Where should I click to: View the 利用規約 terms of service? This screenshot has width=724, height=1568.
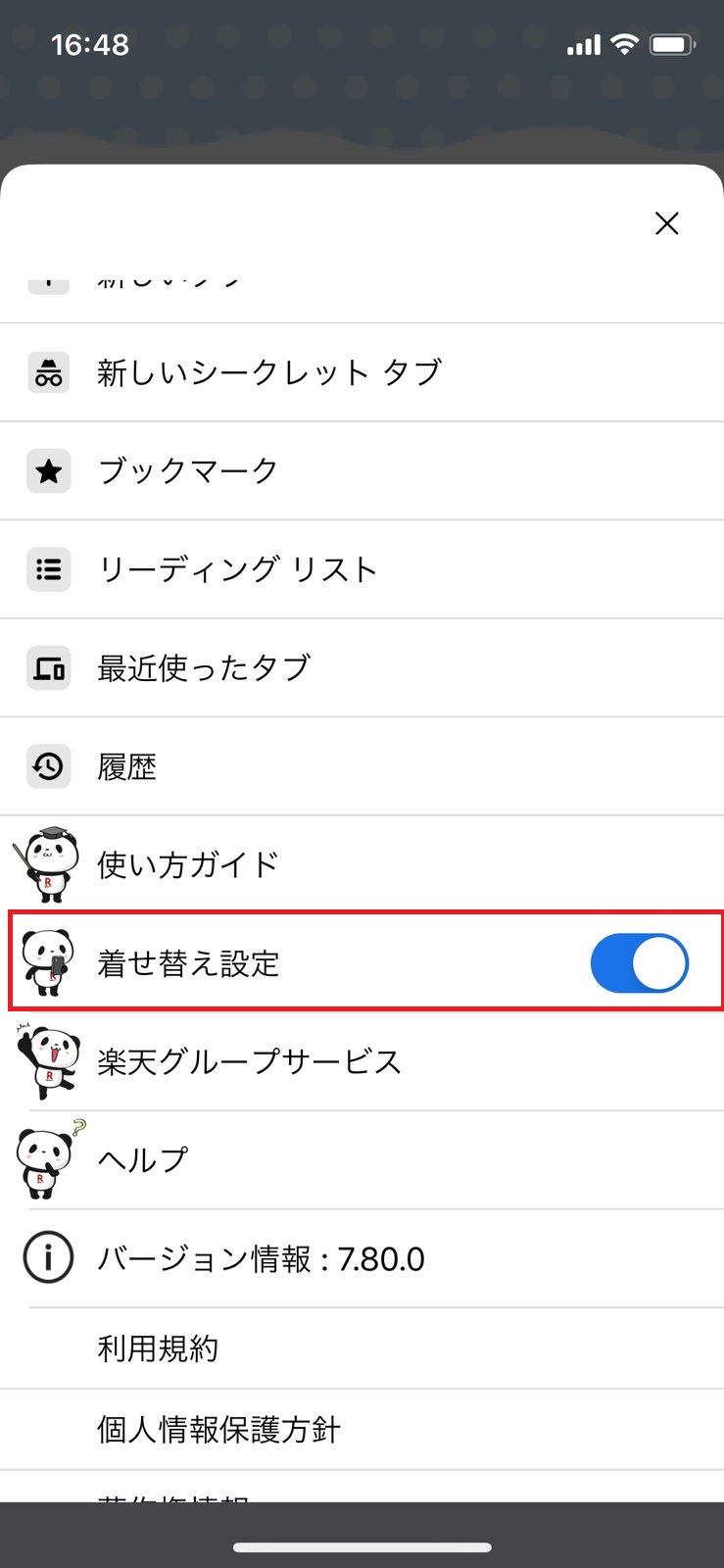[x=159, y=1348]
